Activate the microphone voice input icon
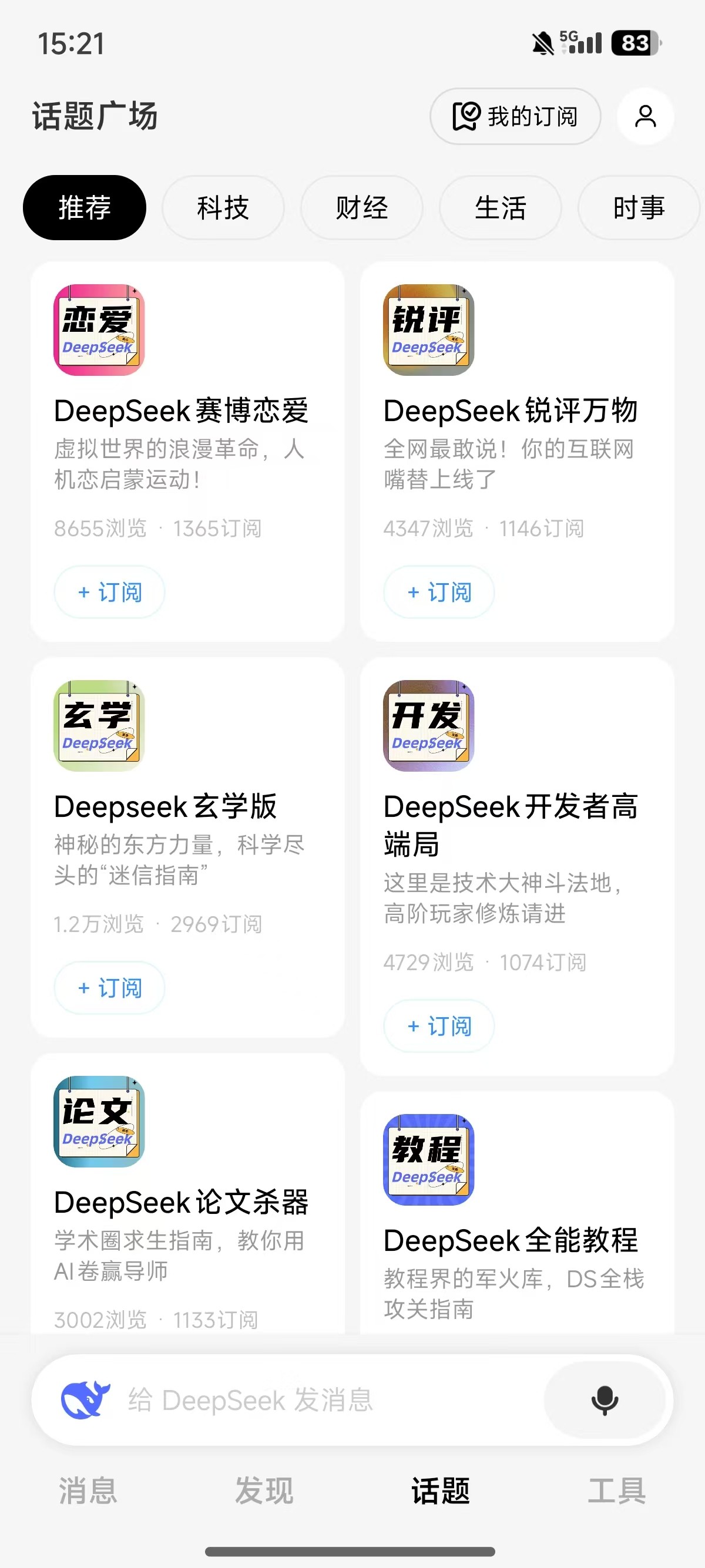The height and width of the screenshot is (1568, 705). [x=603, y=1401]
